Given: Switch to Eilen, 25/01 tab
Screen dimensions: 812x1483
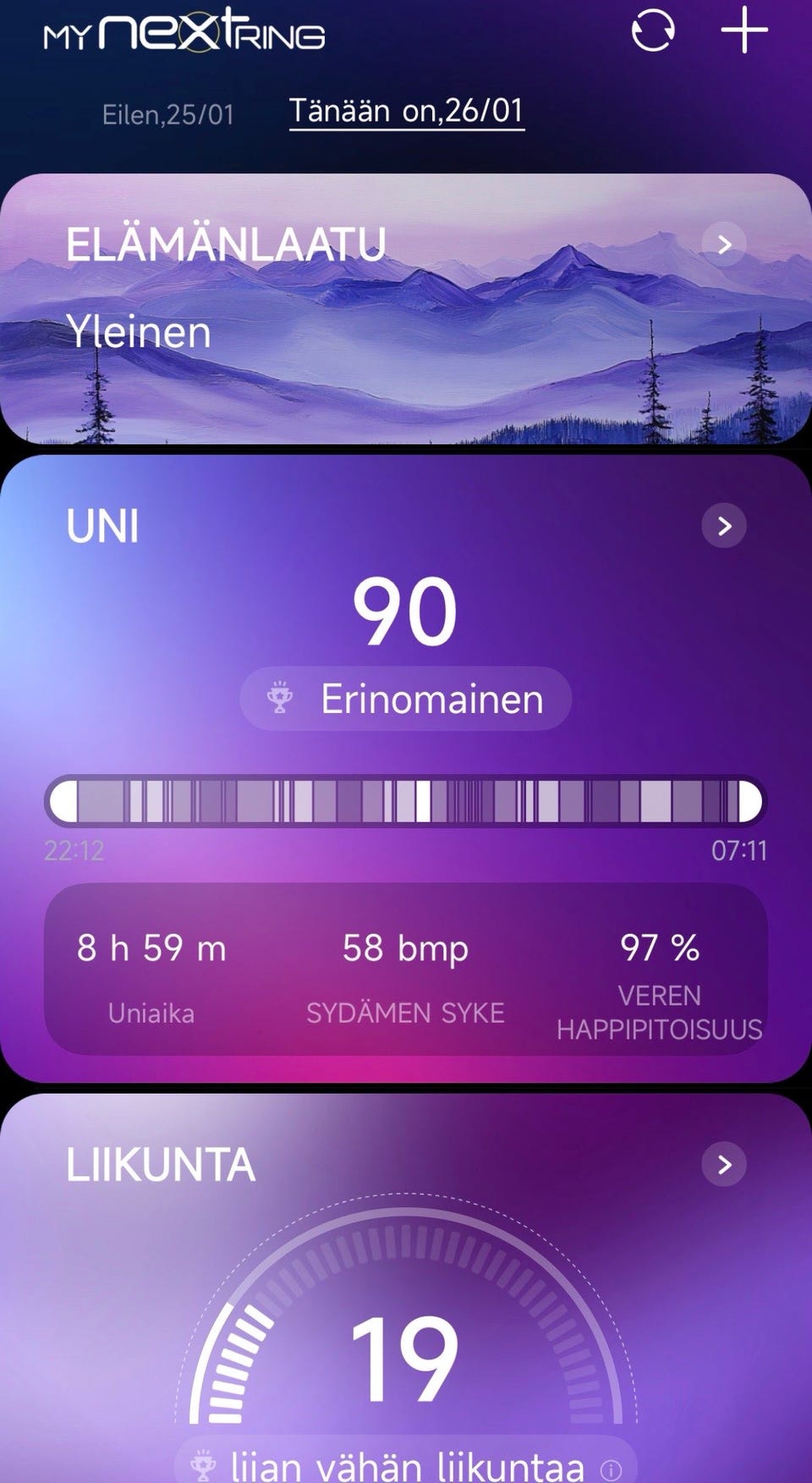Looking at the screenshot, I should point(167,114).
